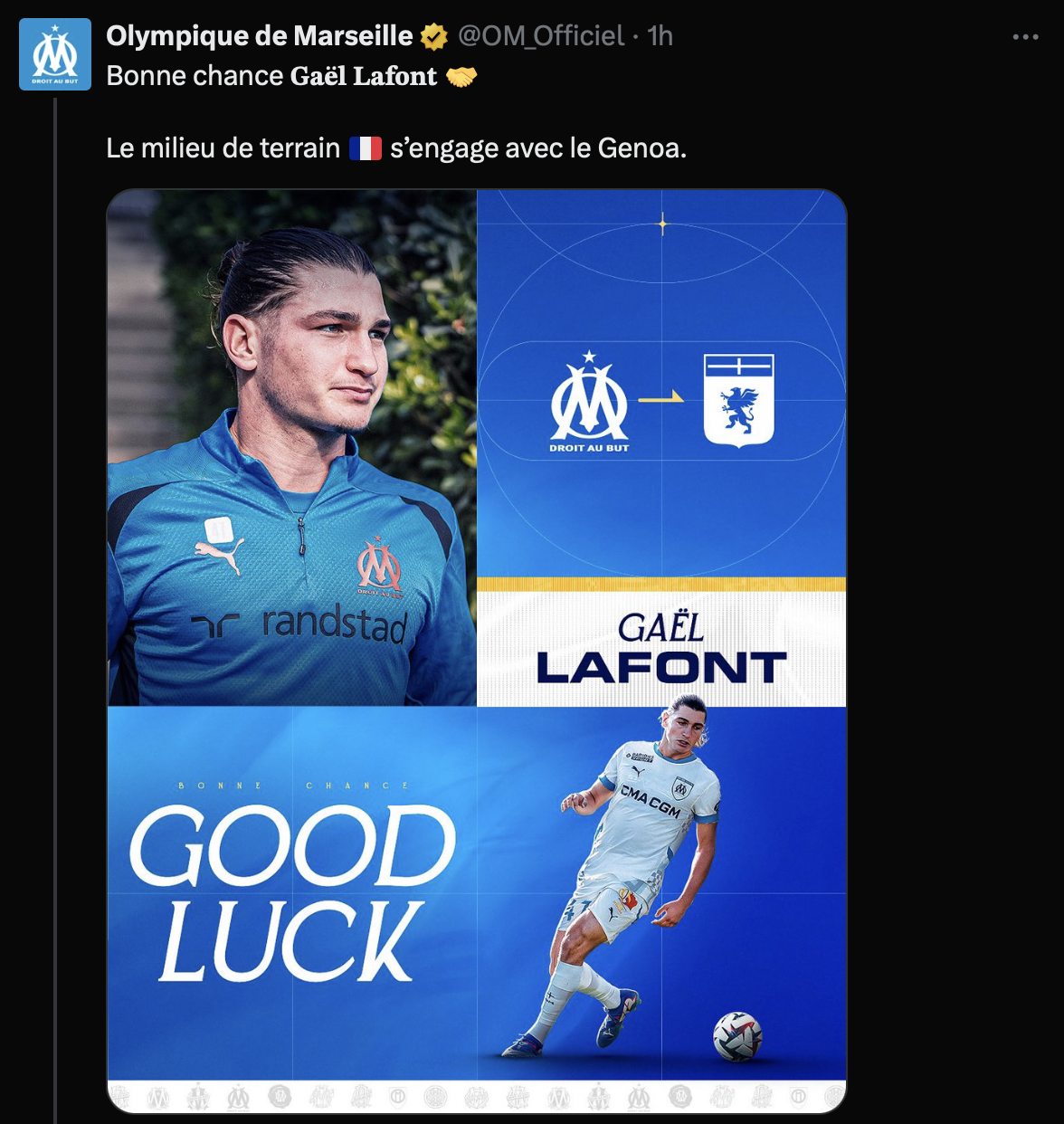Viewport: 1064px width, 1124px height.
Task: View the Gaël Lafont good luck image
Action: pos(477,650)
